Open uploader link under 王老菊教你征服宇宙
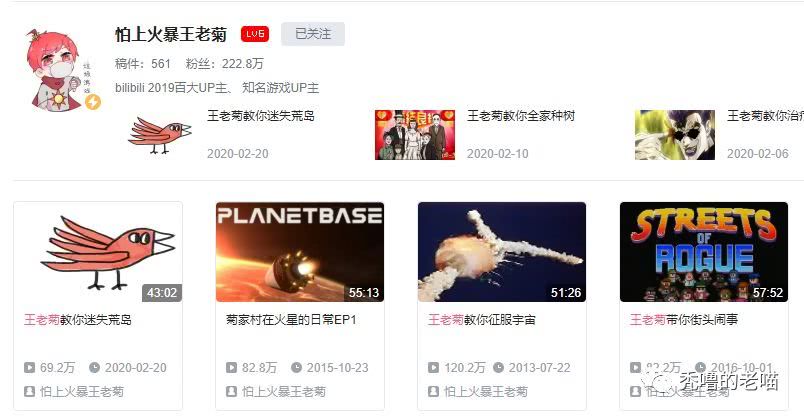 485,392
